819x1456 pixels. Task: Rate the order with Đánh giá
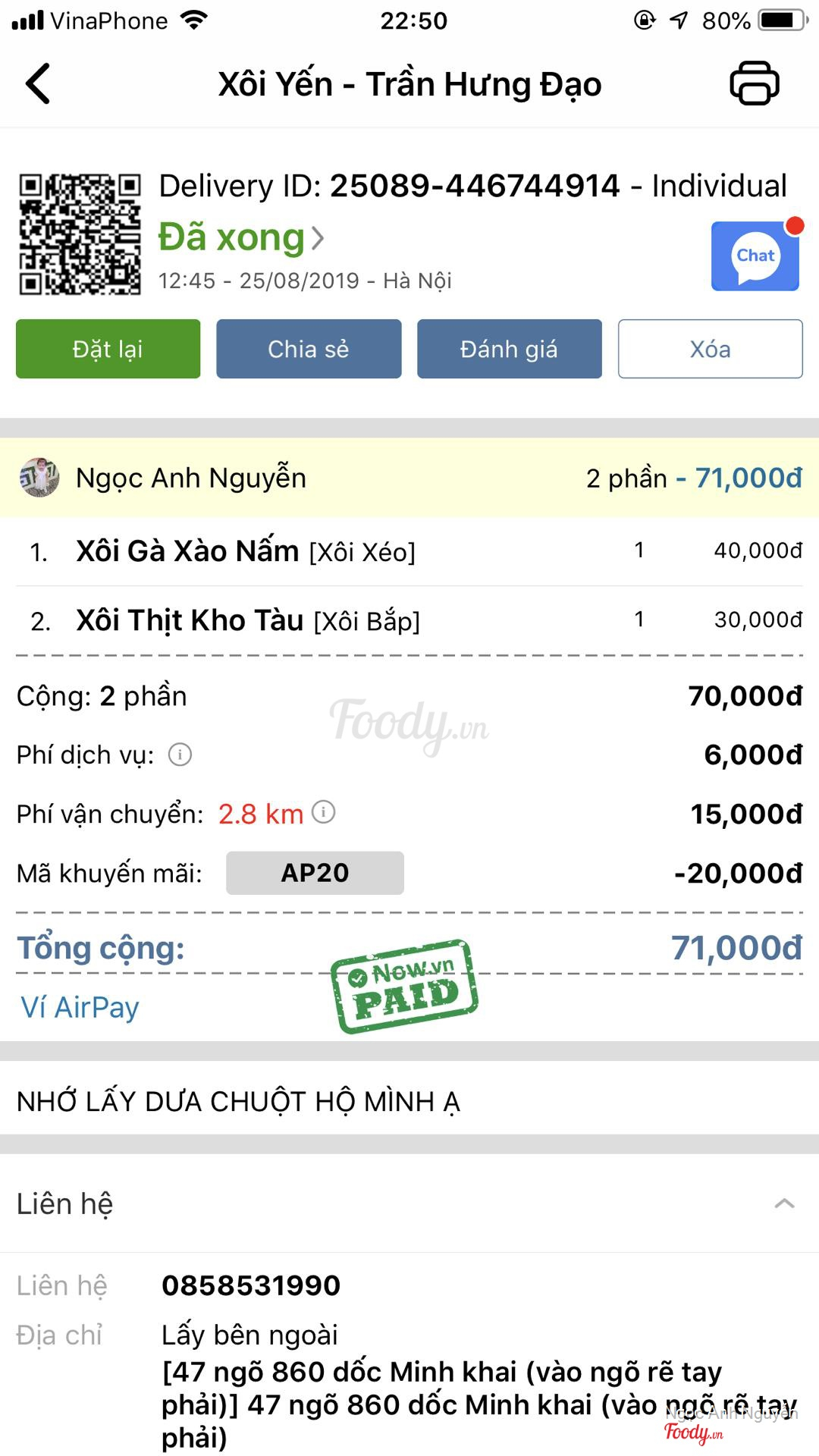point(509,349)
